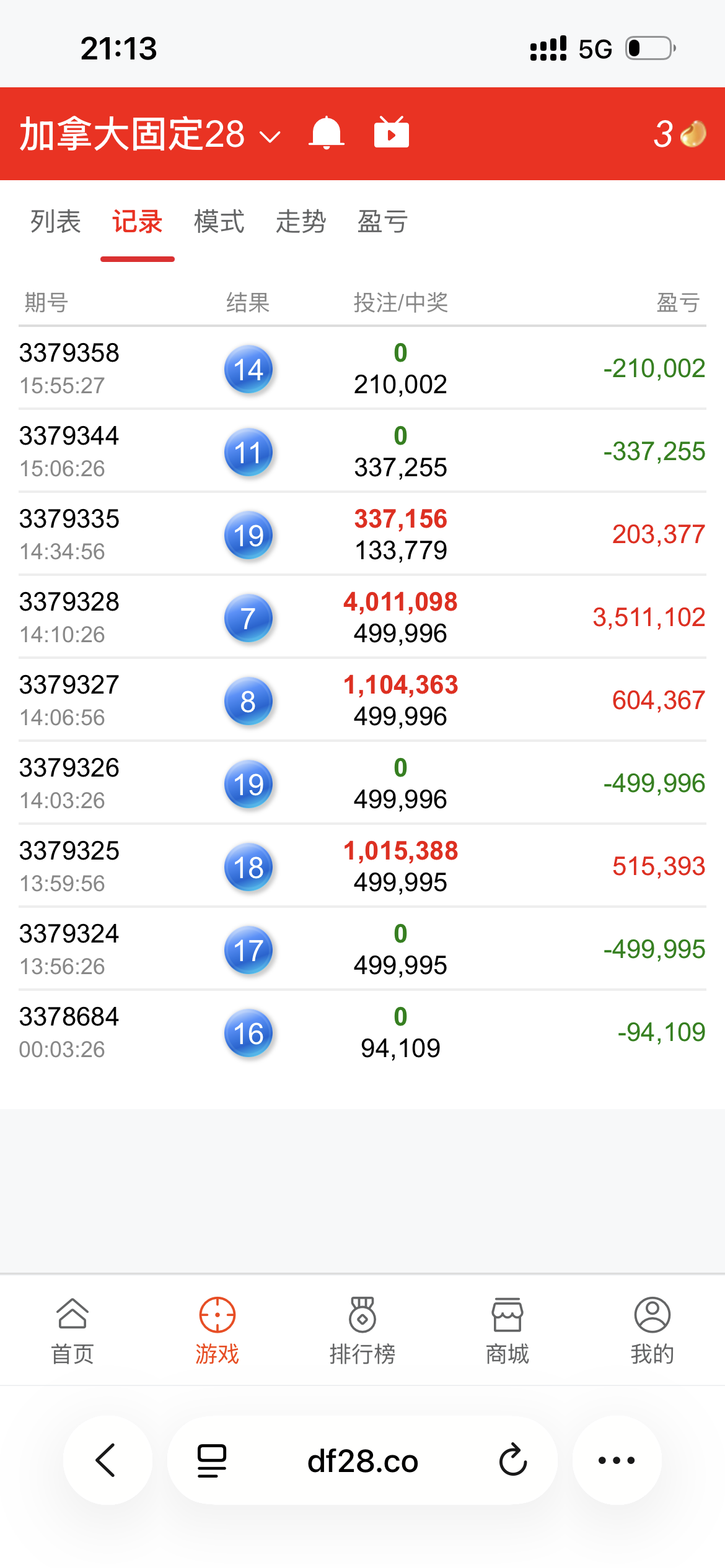Viewport: 725px width, 1568px height.
Task: Open the live video TV icon
Action: (x=392, y=133)
